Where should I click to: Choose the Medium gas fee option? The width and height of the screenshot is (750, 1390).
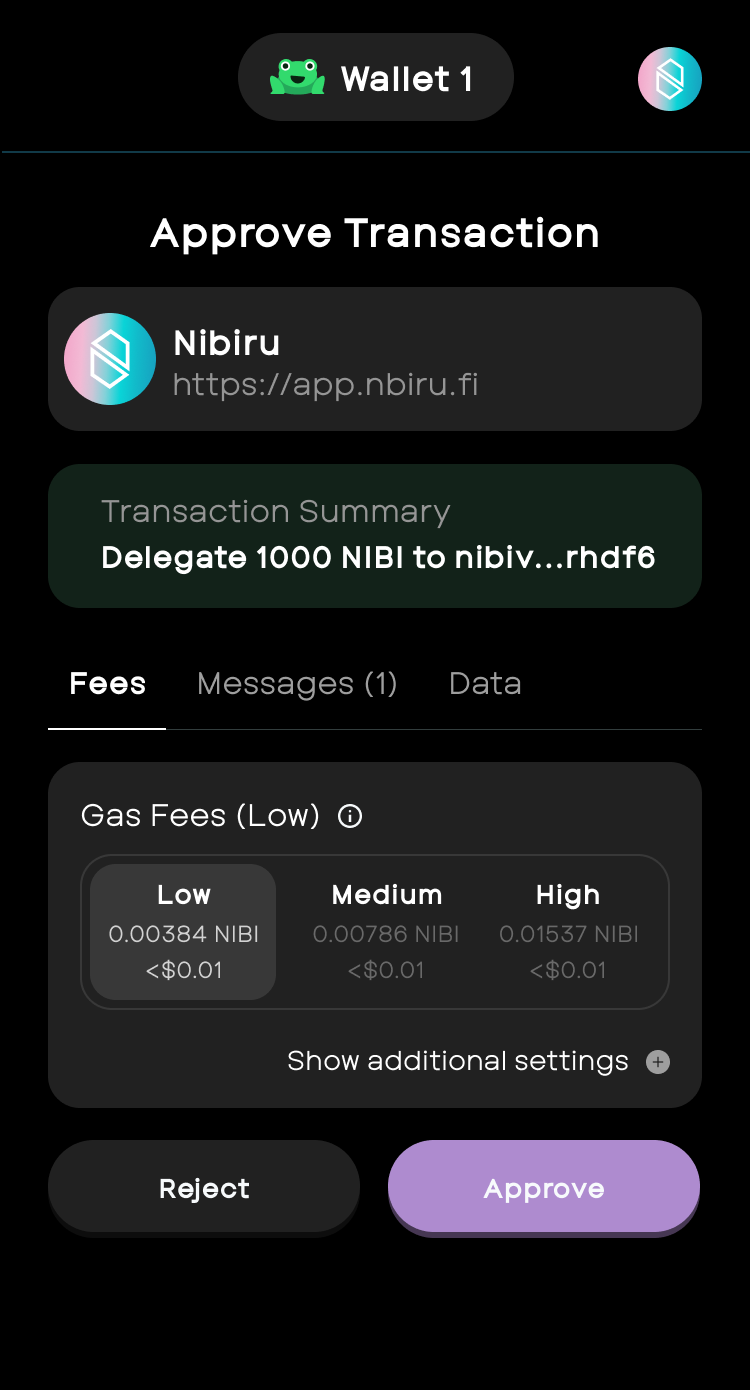[386, 932]
